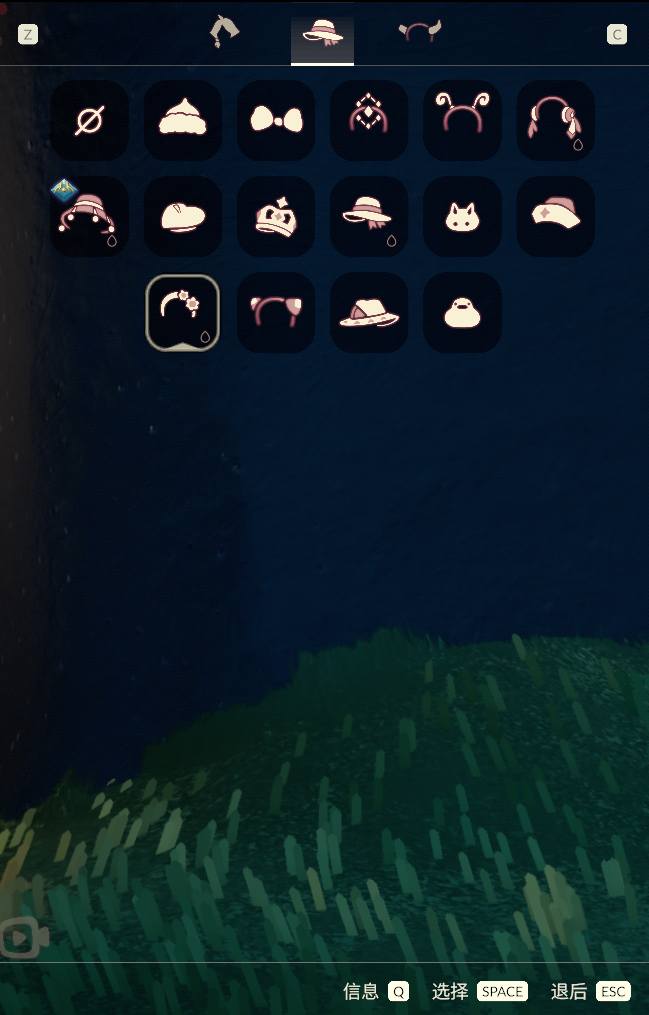Select the nurse cap with cross

click(555, 216)
